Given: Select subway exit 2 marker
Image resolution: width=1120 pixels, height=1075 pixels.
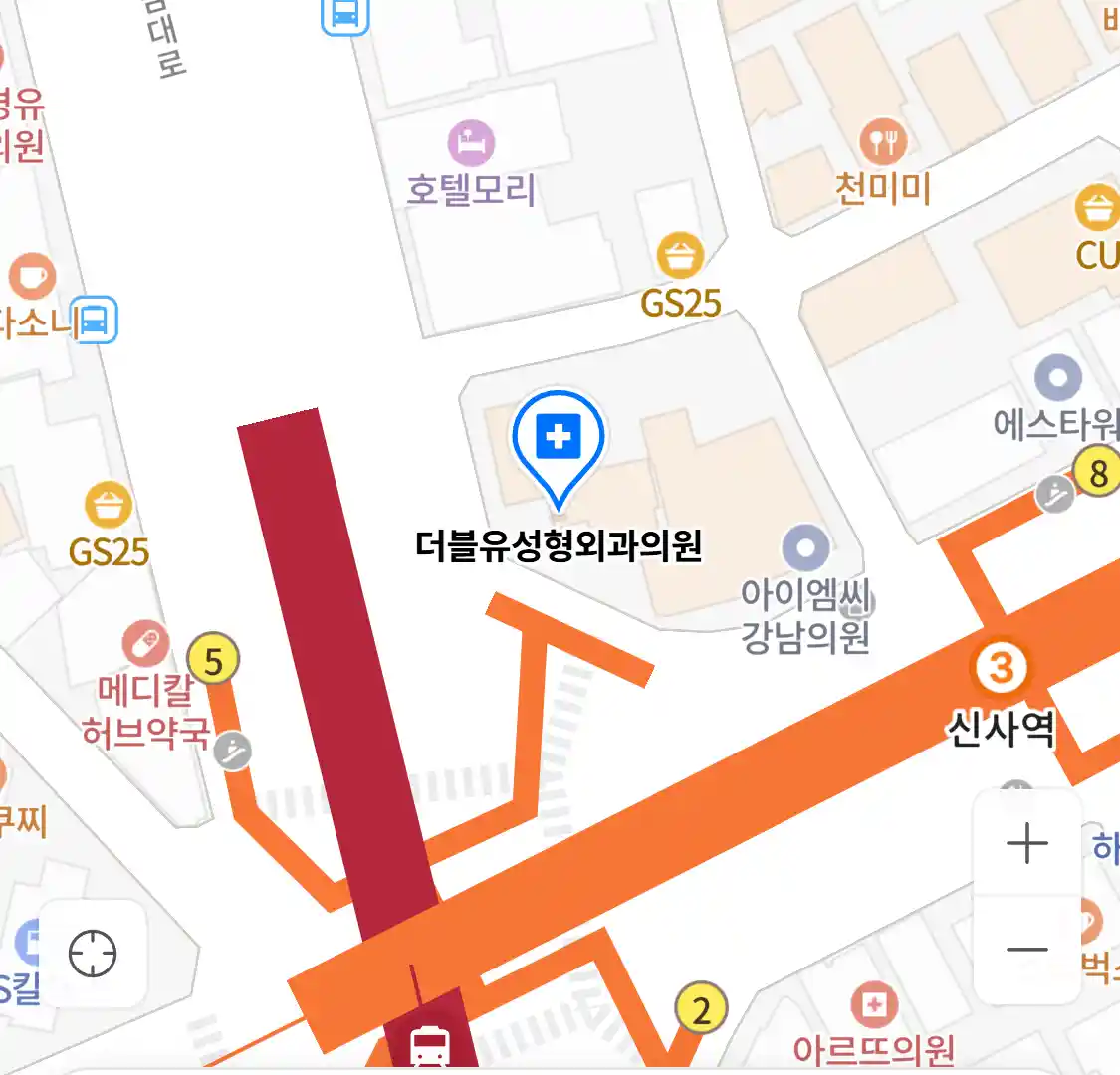Looking at the screenshot, I should [701, 1011].
